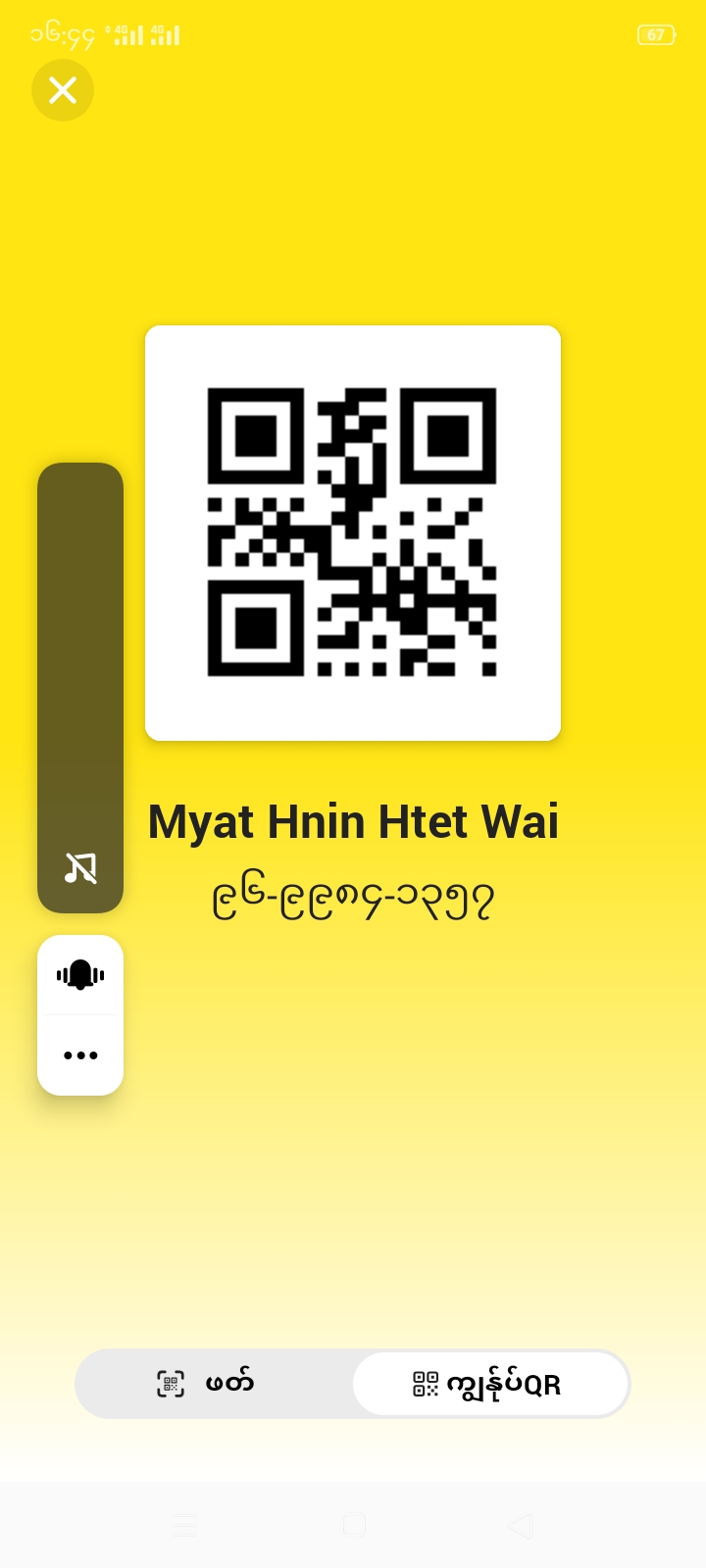Open more volume options via three dots

pyautogui.click(x=80, y=1055)
